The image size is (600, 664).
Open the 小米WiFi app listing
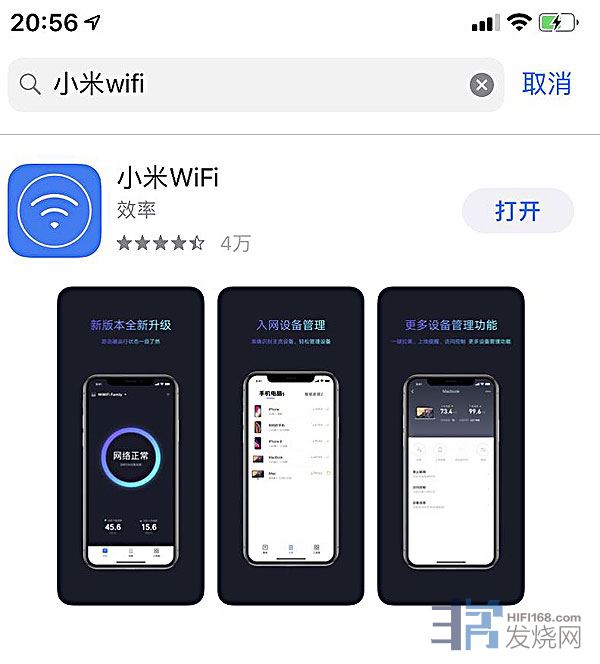(x=168, y=180)
